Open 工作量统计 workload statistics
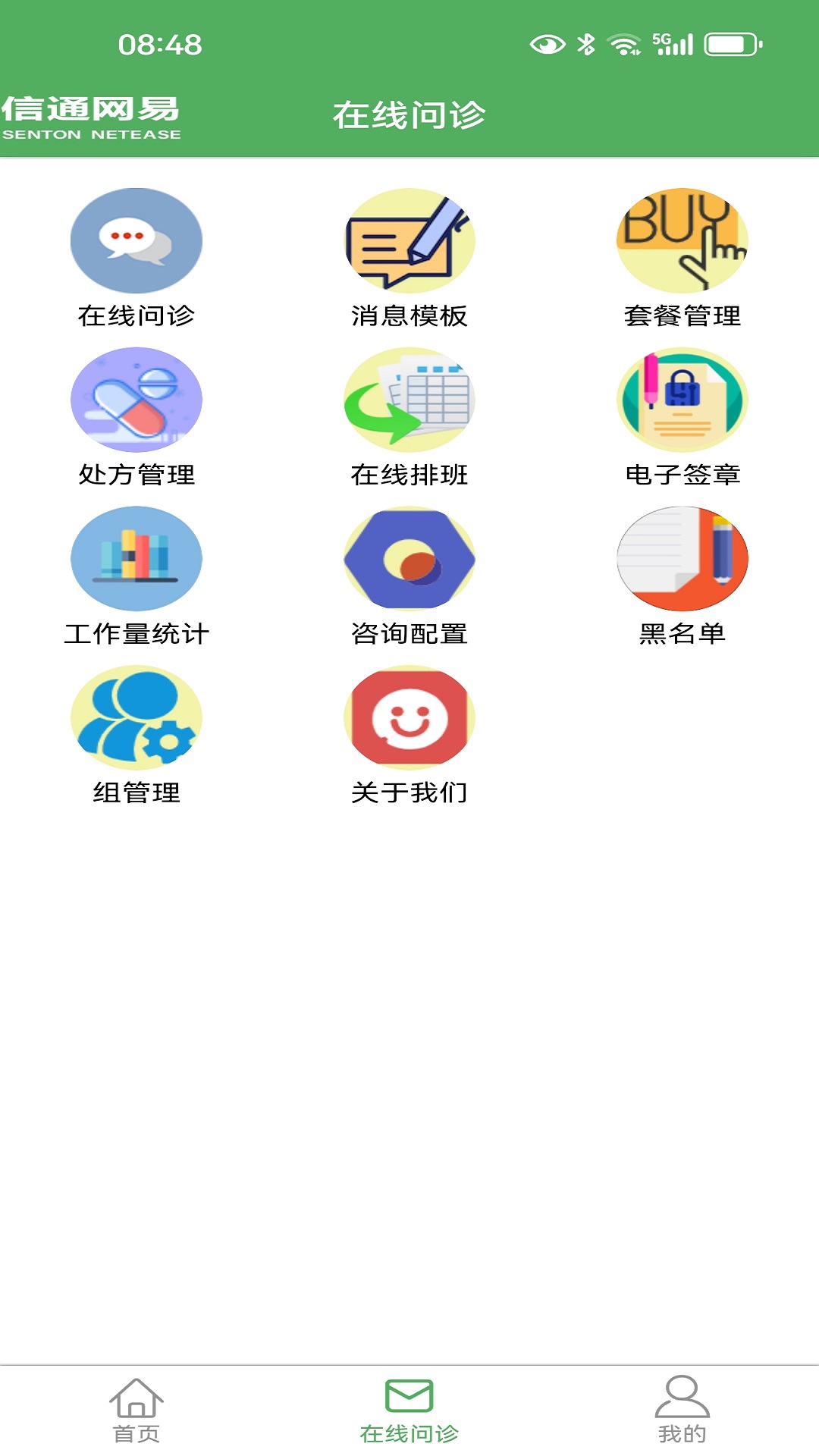Viewport: 819px width, 1456px height. (x=136, y=560)
